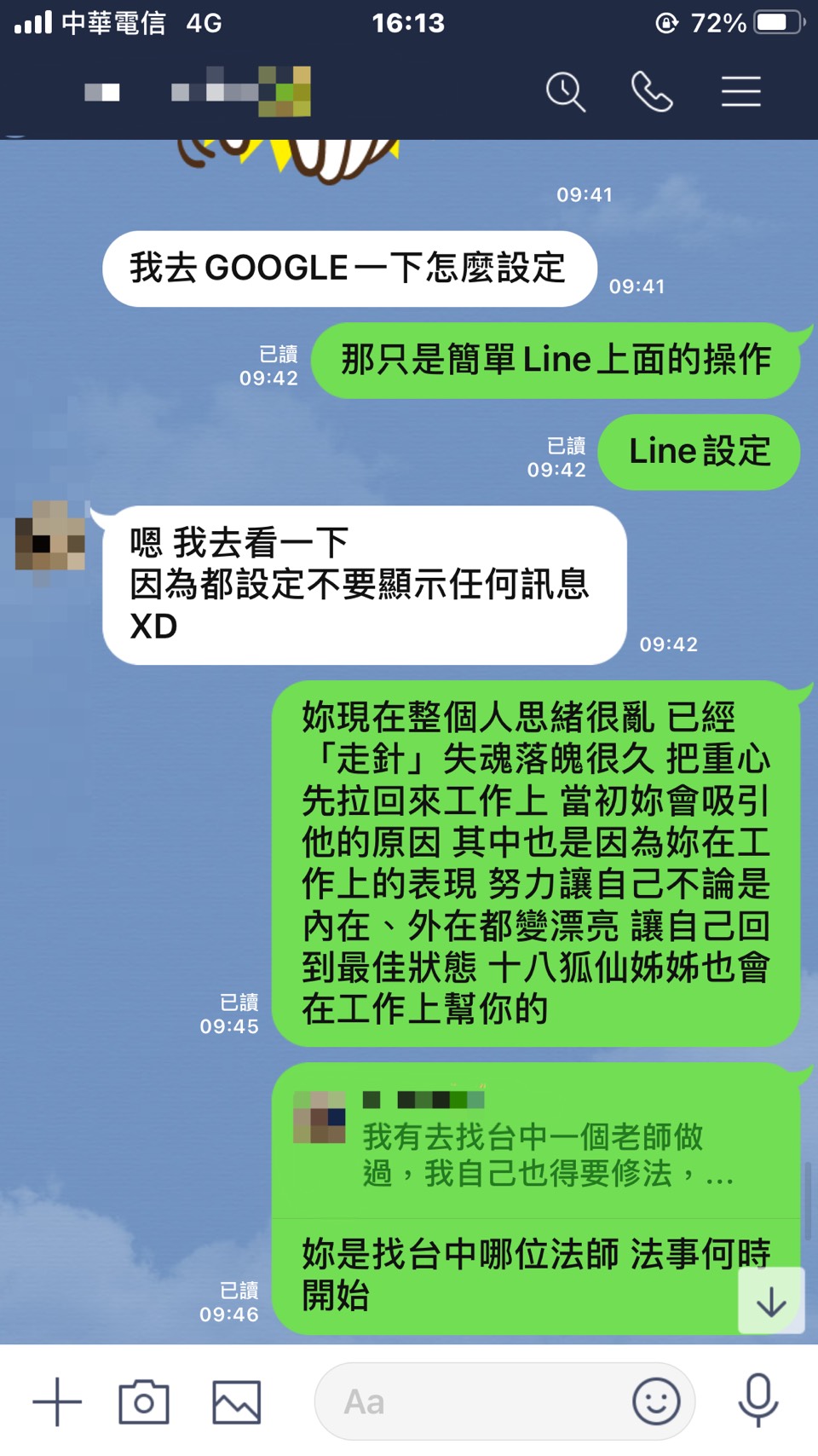818x1456 pixels.
Task: Start a voice call
Action: coord(652,92)
